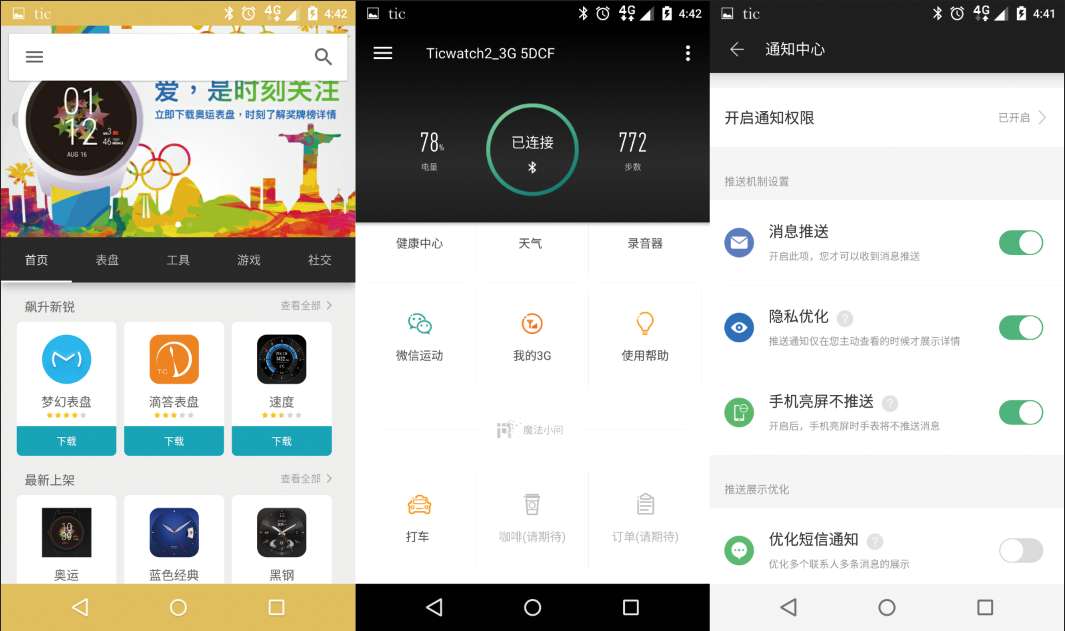
Task: Download the 速度 watch face
Action: click(x=281, y=441)
